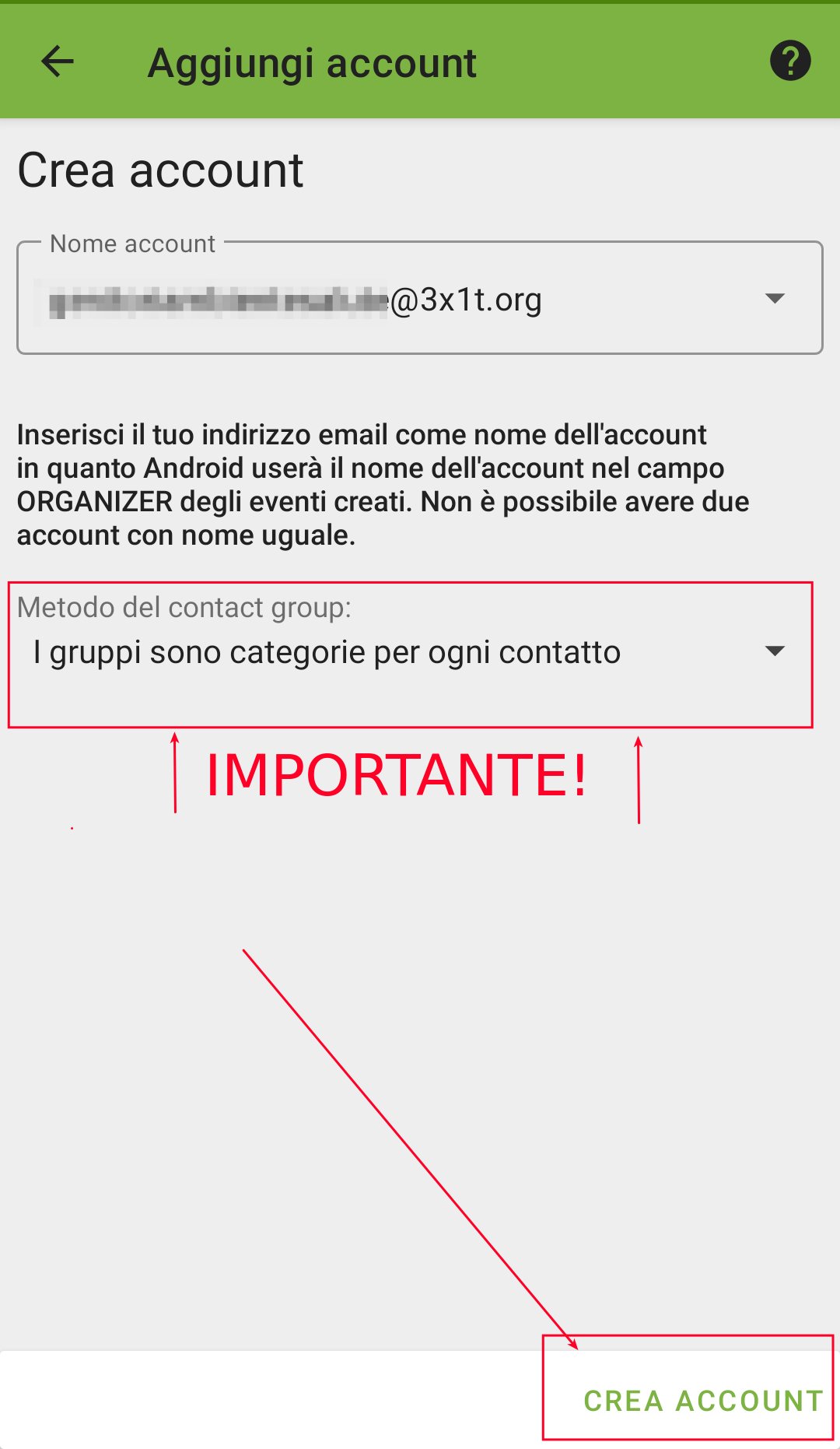
Task: Open the help question mark icon
Action: 790,61
